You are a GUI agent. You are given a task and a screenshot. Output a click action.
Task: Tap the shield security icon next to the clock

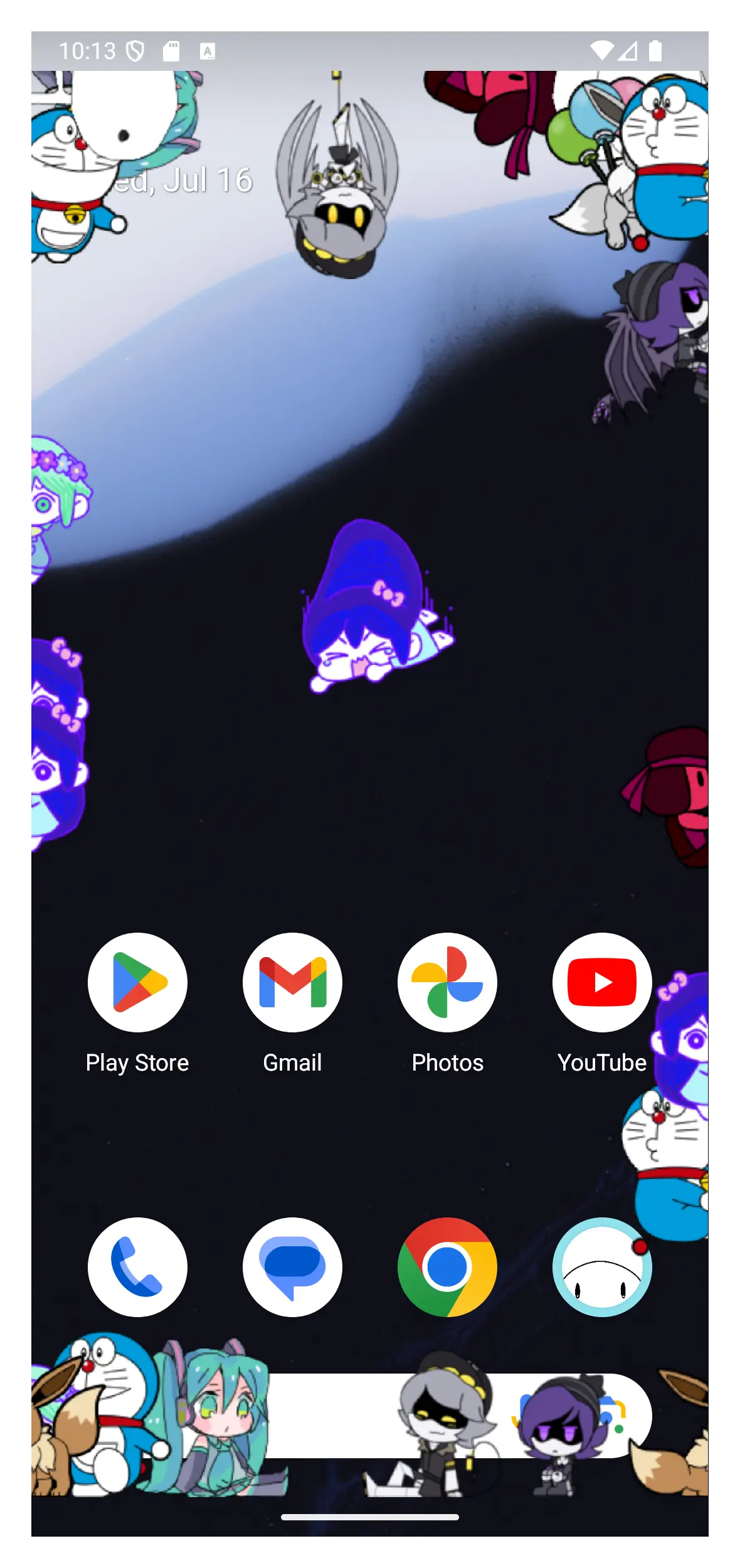tap(134, 50)
